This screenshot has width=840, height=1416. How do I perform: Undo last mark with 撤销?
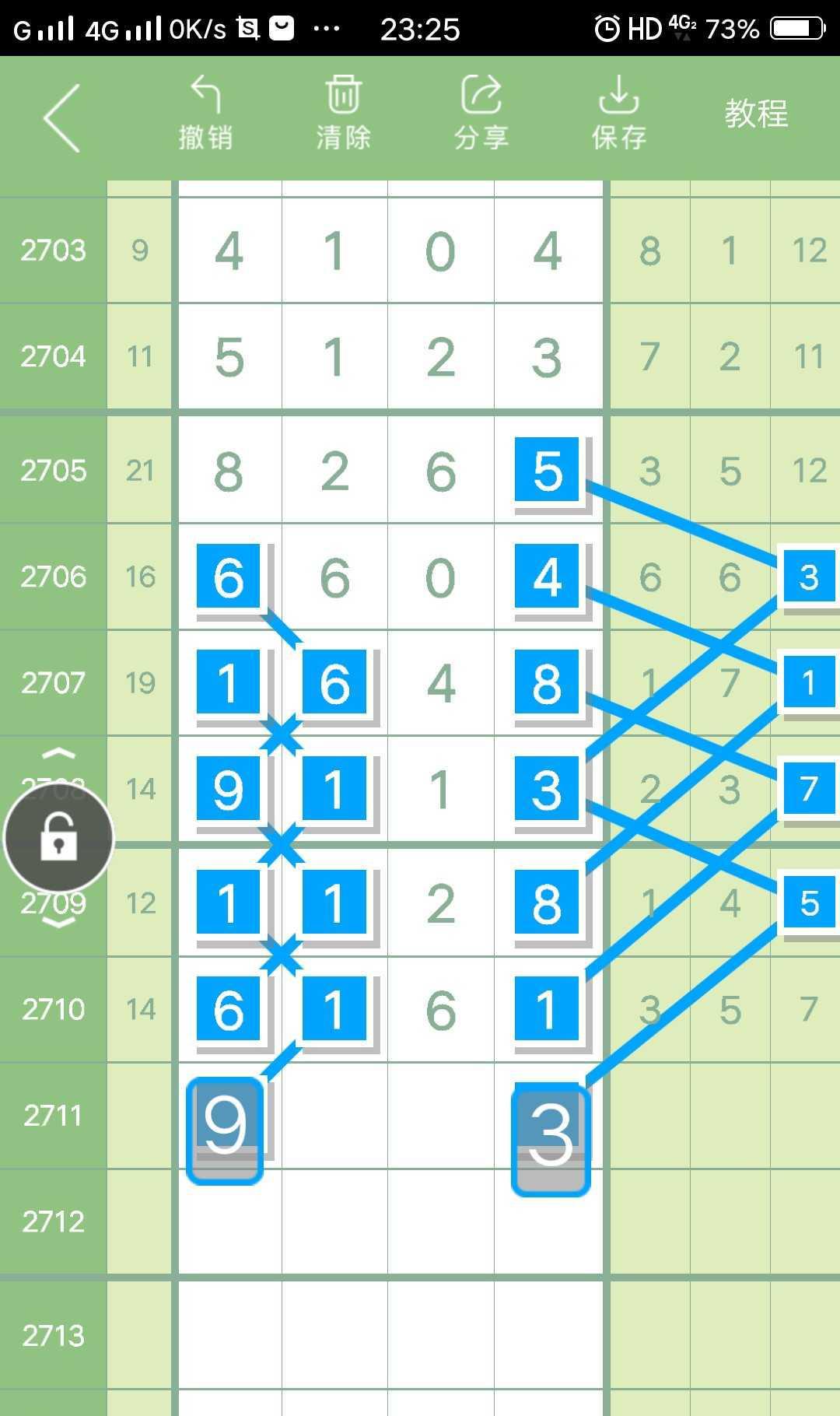206,114
